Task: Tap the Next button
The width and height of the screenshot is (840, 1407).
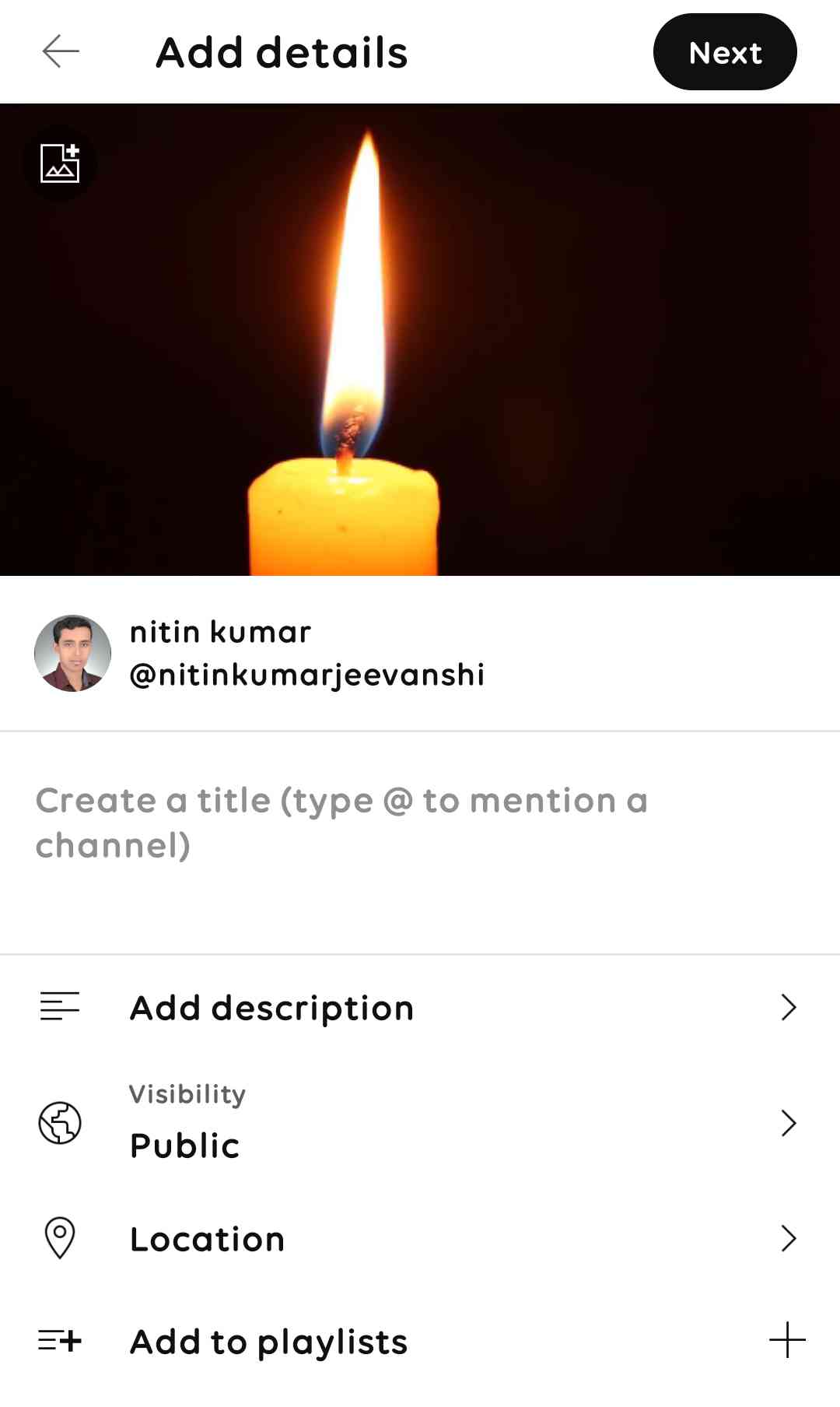Action: click(x=724, y=52)
